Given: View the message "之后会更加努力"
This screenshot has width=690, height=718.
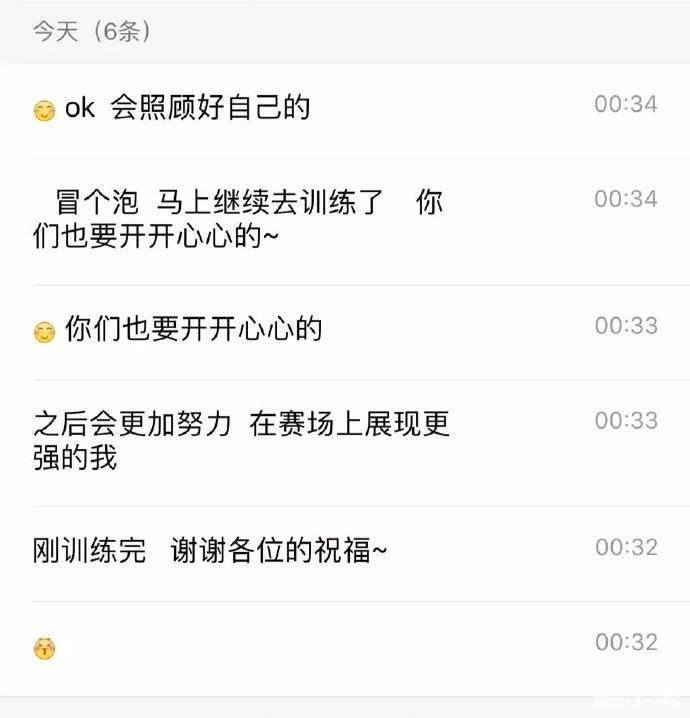Looking at the screenshot, I should coord(241,439).
